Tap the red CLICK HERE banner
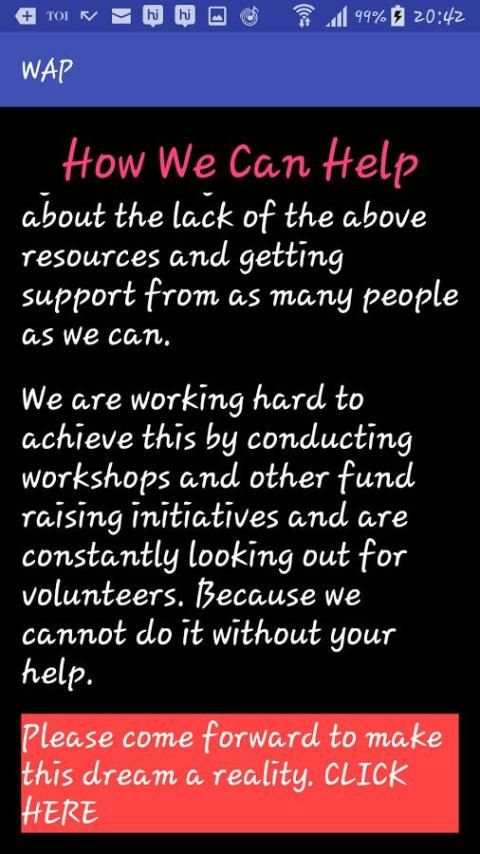Image resolution: width=480 pixels, height=854 pixels. pyautogui.click(x=240, y=773)
